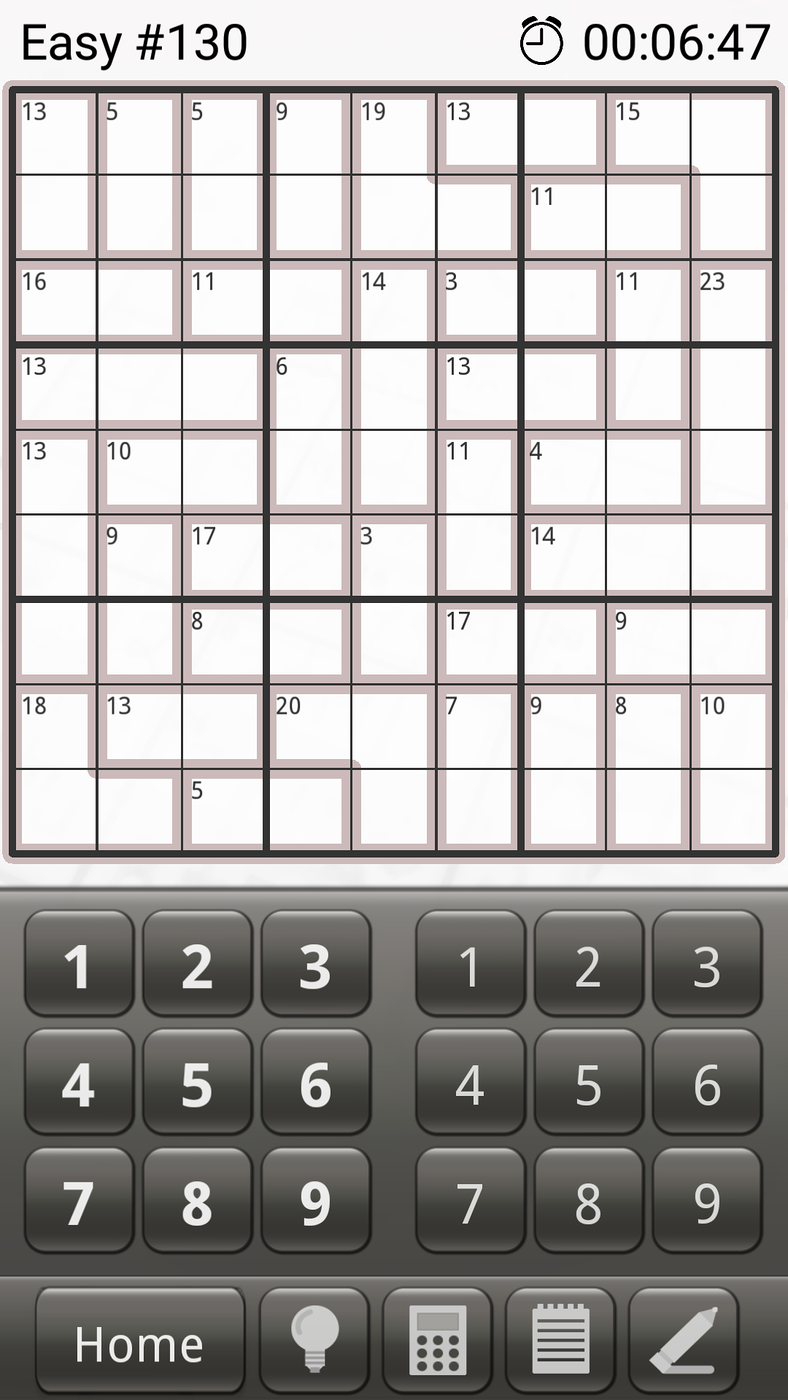
Task: Enter bold digit 3 on the left keypad
Action: coord(316,964)
